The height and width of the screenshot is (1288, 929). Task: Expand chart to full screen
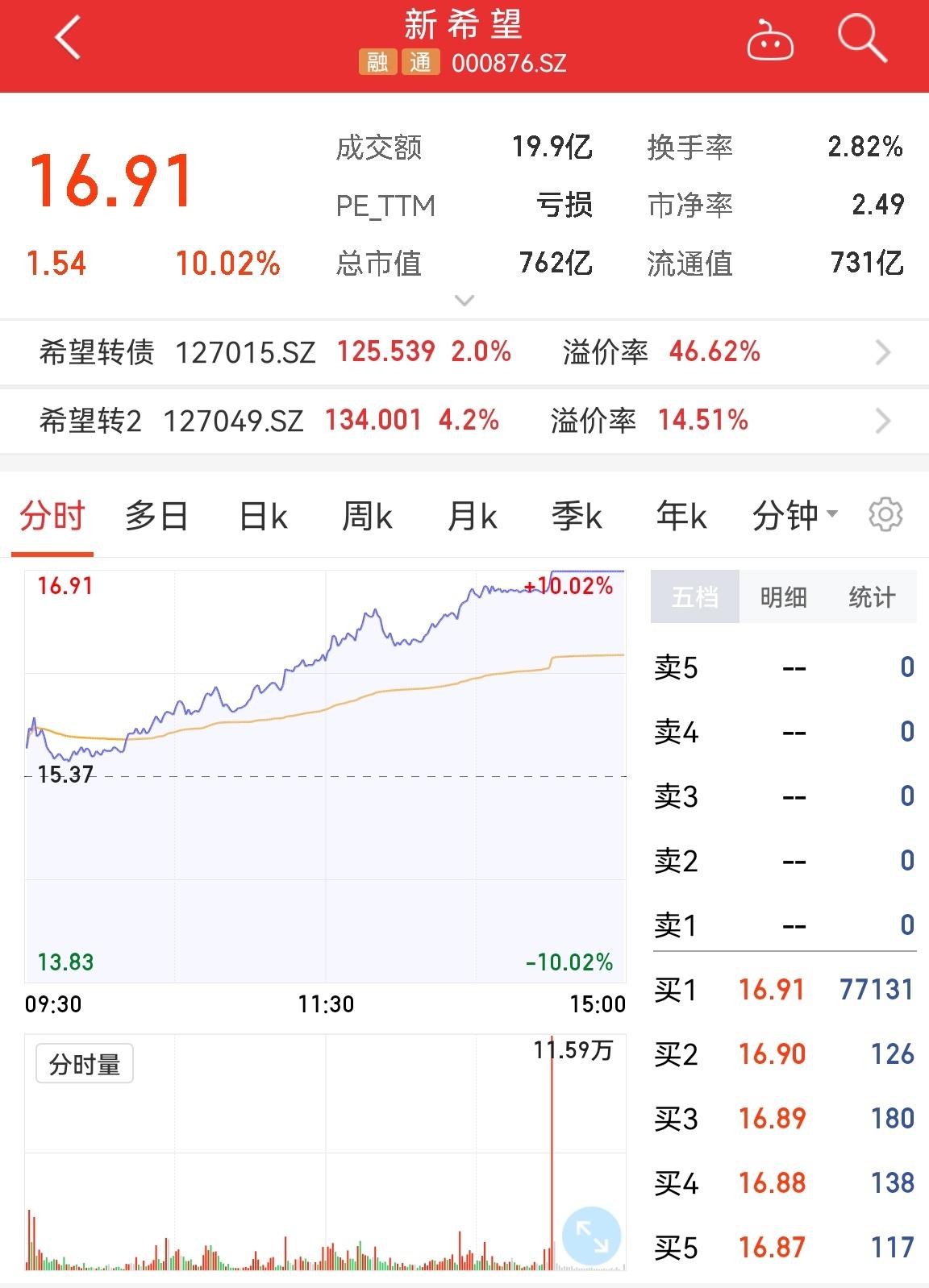pyautogui.click(x=591, y=1236)
